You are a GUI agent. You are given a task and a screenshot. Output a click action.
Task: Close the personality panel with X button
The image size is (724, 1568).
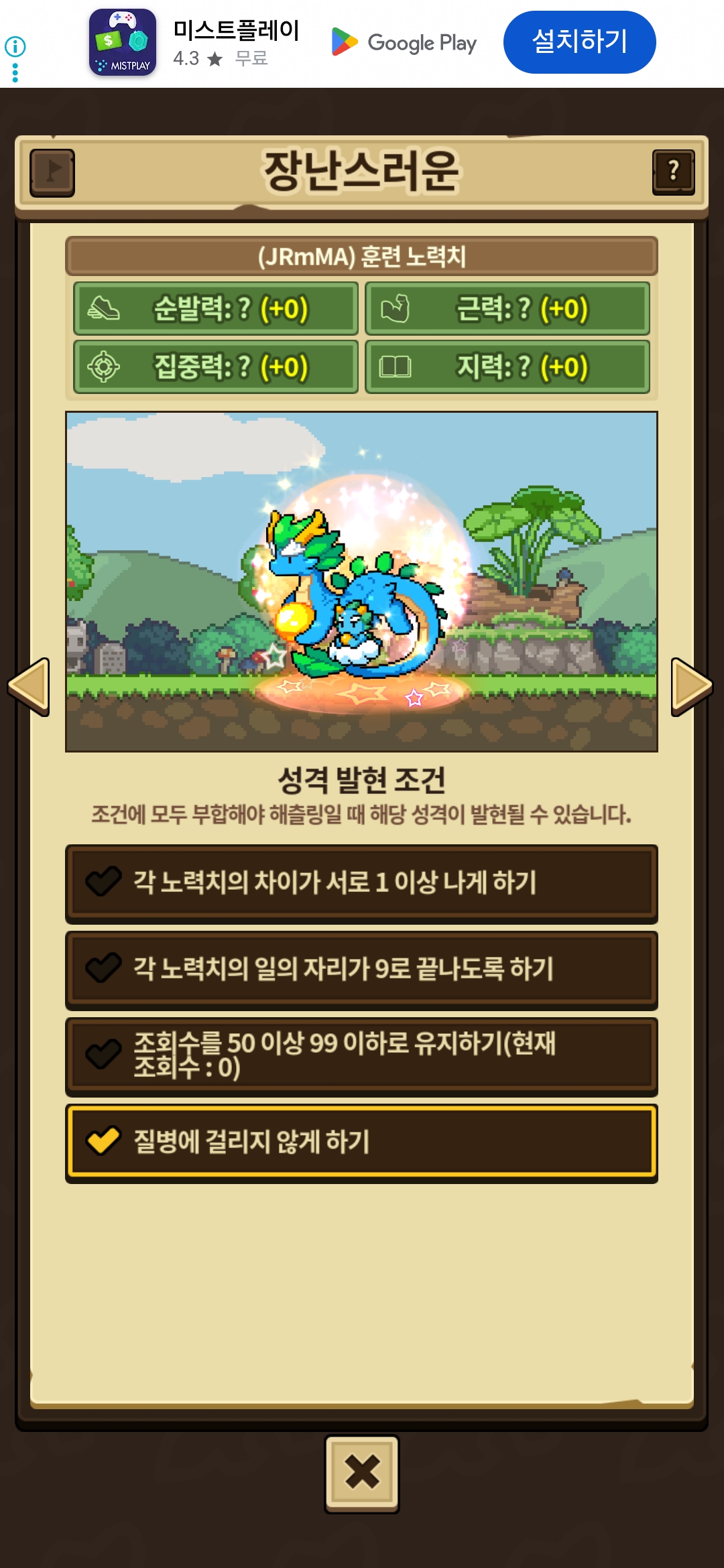362,1473
